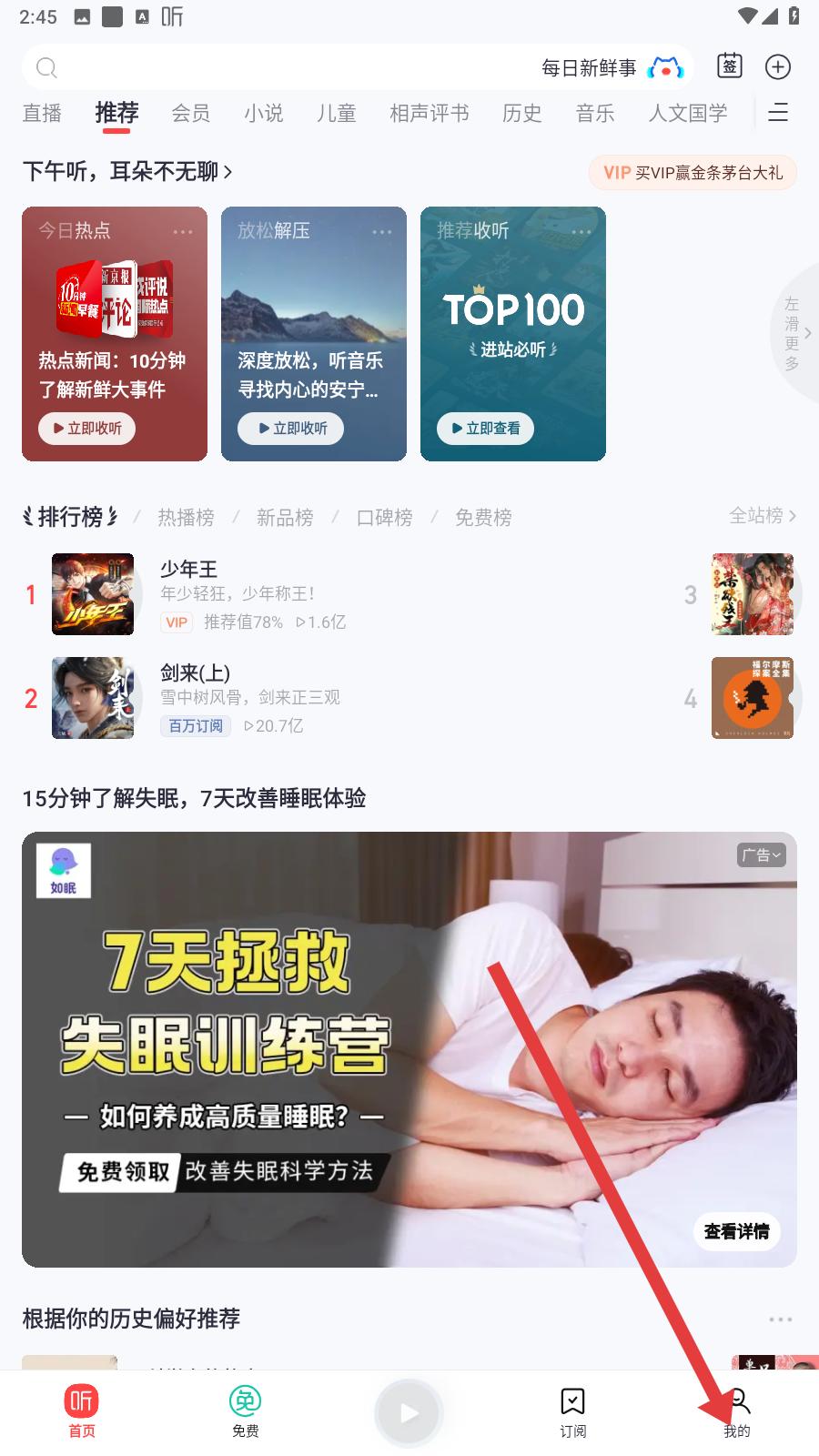Open the 少年王 album row
This screenshot has width=819, height=1456.
273,594
